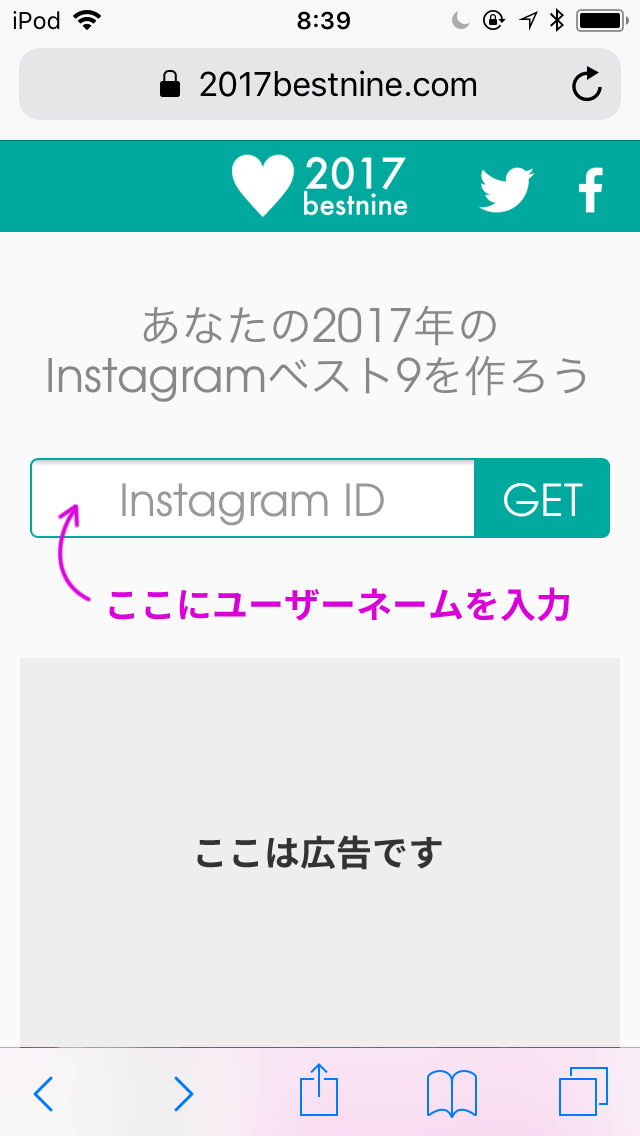Tap the 2017bestnine.com address bar

[x=320, y=85]
